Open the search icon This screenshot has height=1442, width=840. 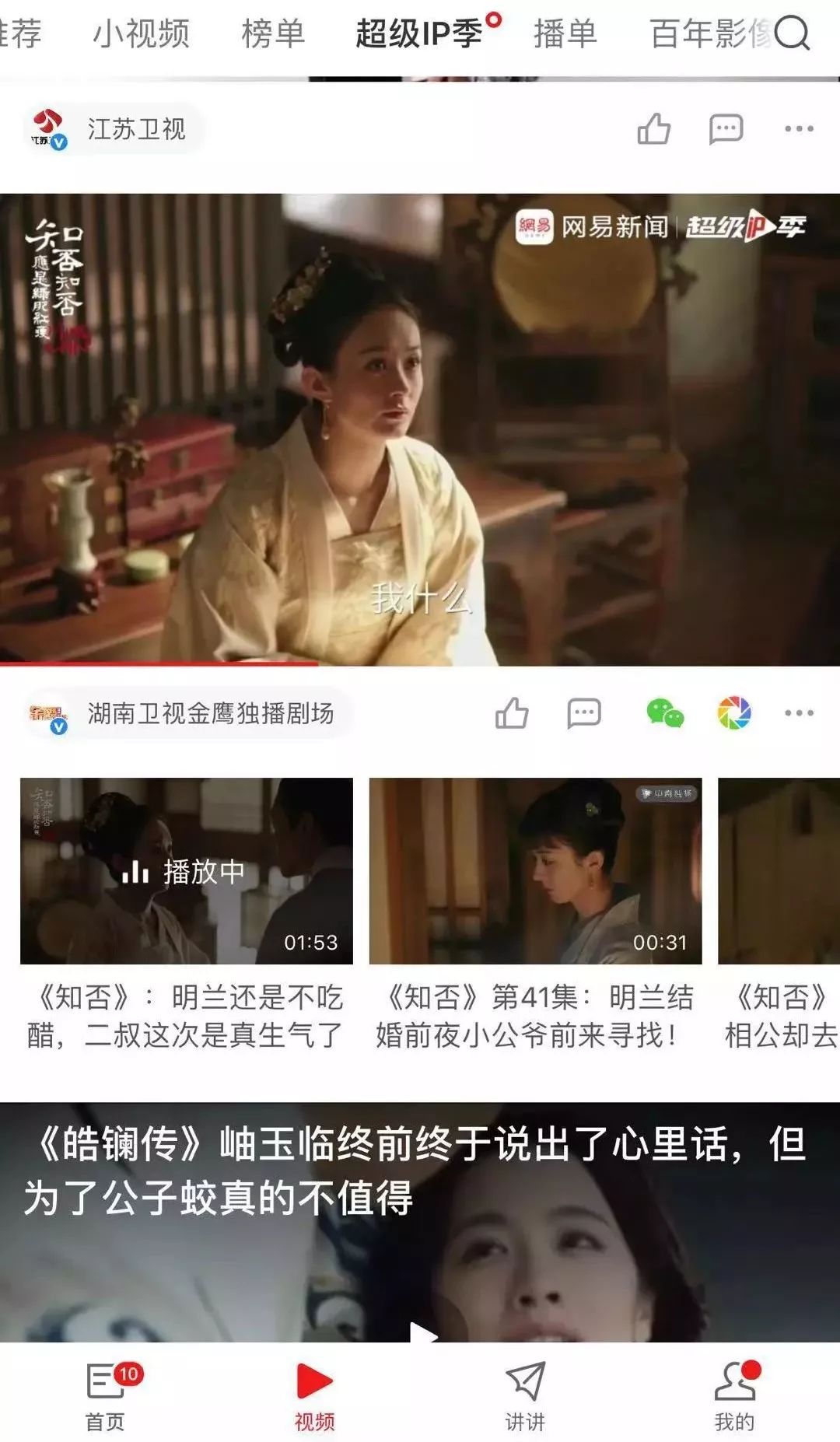click(x=793, y=33)
